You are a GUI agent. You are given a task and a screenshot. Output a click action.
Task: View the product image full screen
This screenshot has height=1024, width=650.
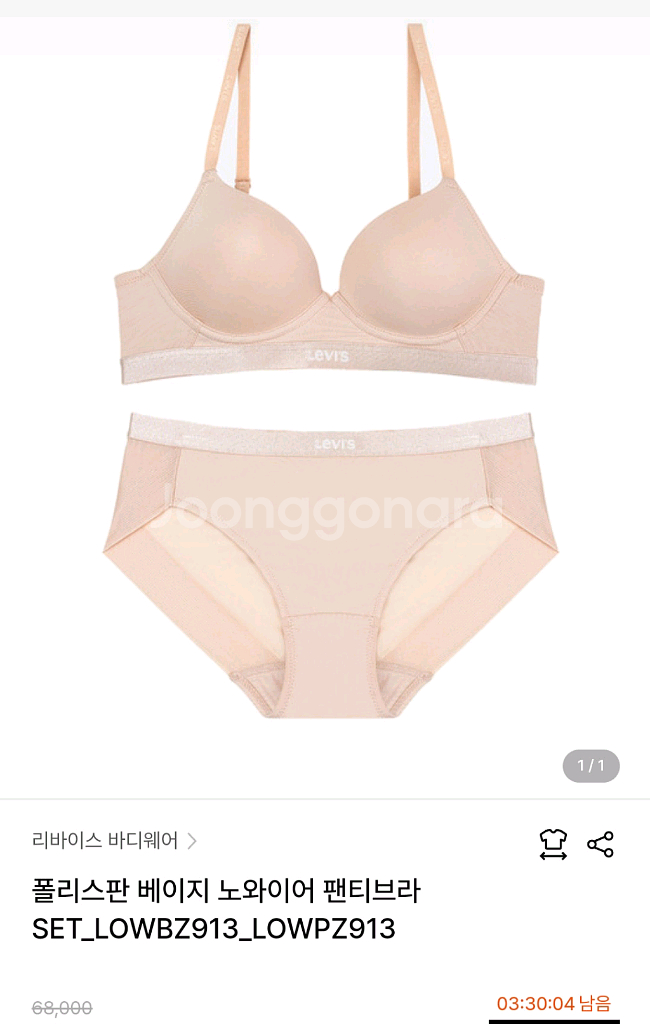tap(325, 420)
